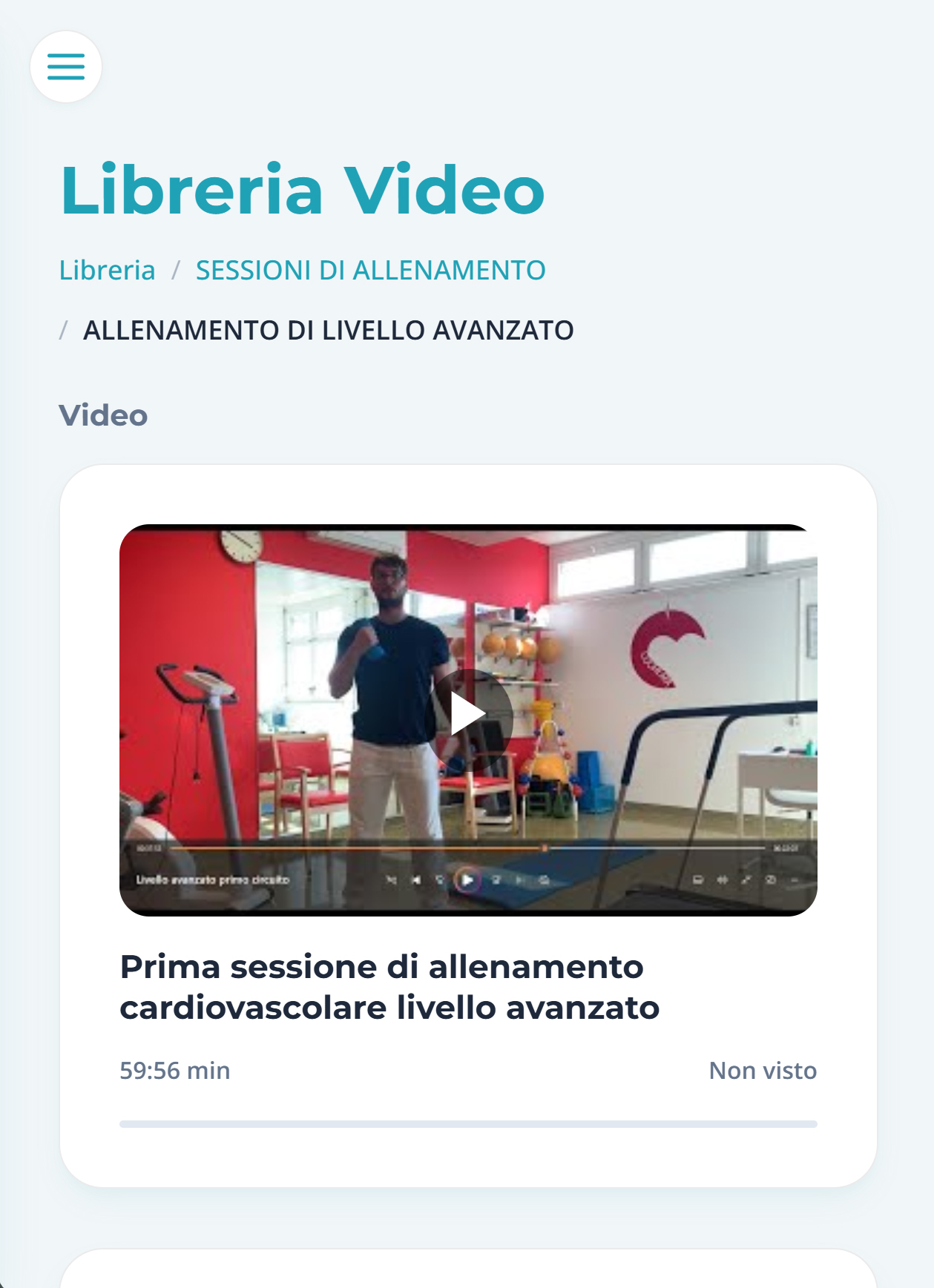Go back to the Libreria breadcrumb
This screenshot has width=934, height=1288.
[x=108, y=271]
